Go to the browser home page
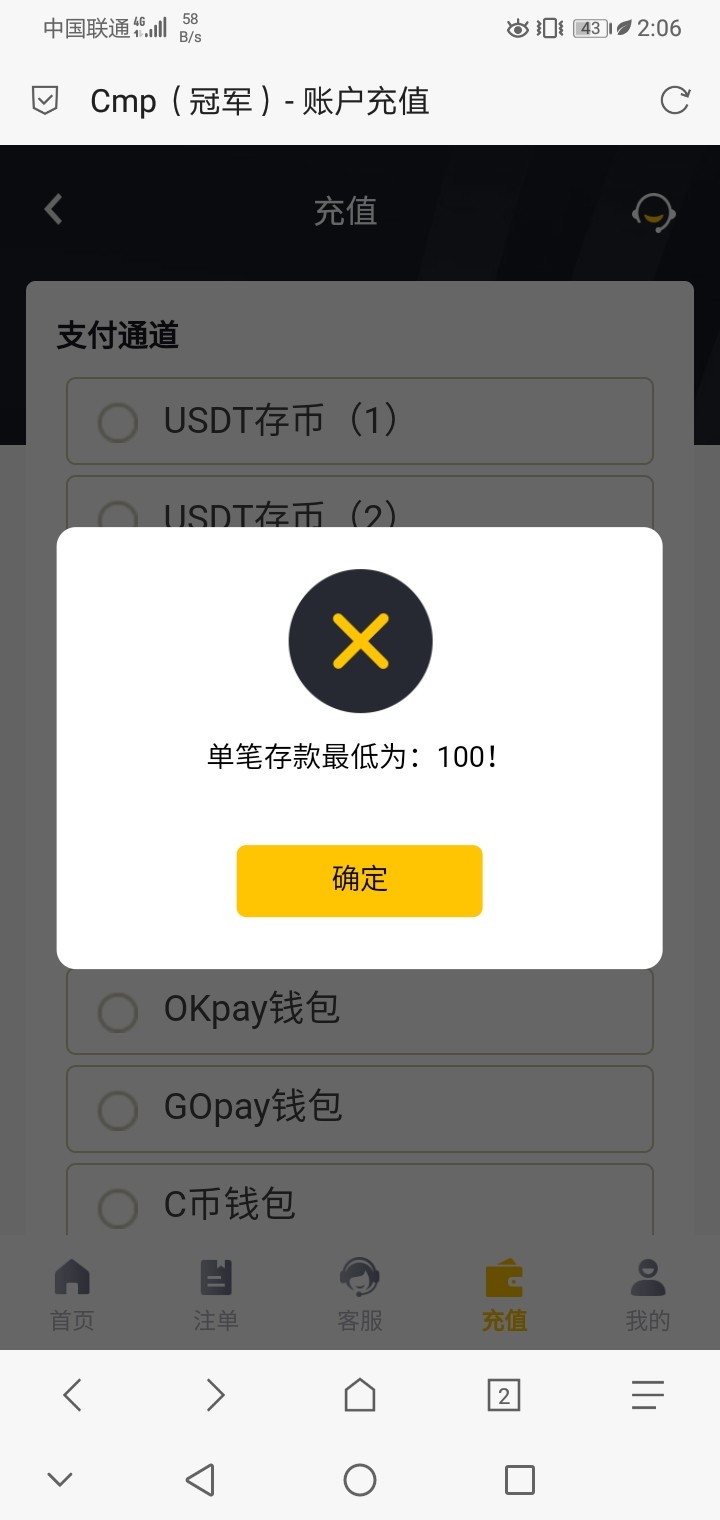The height and width of the screenshot is (1520, 720). (360, 1395)
